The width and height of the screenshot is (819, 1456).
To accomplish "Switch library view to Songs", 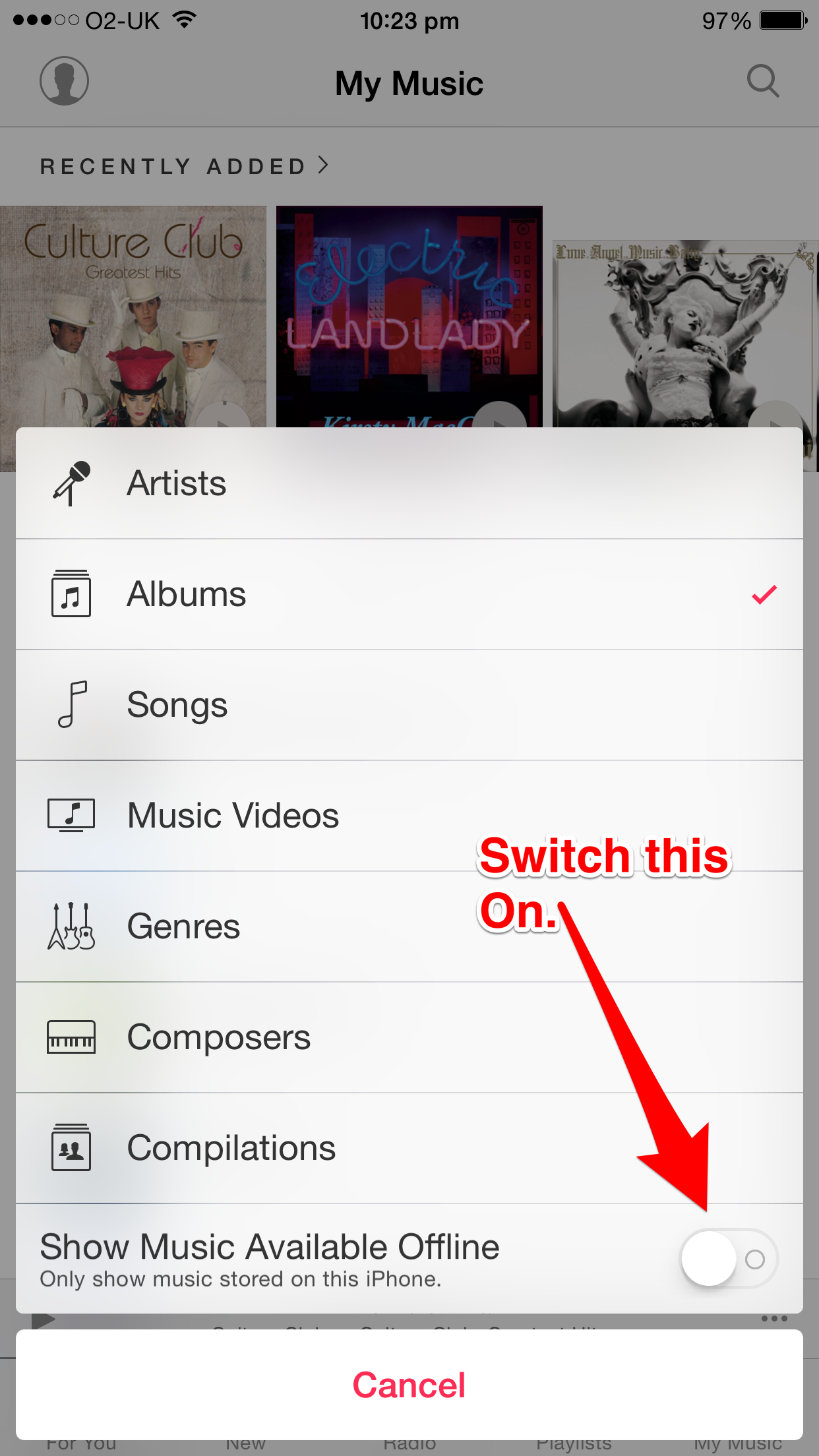I will pyautogui.click(x=409, y=705).
